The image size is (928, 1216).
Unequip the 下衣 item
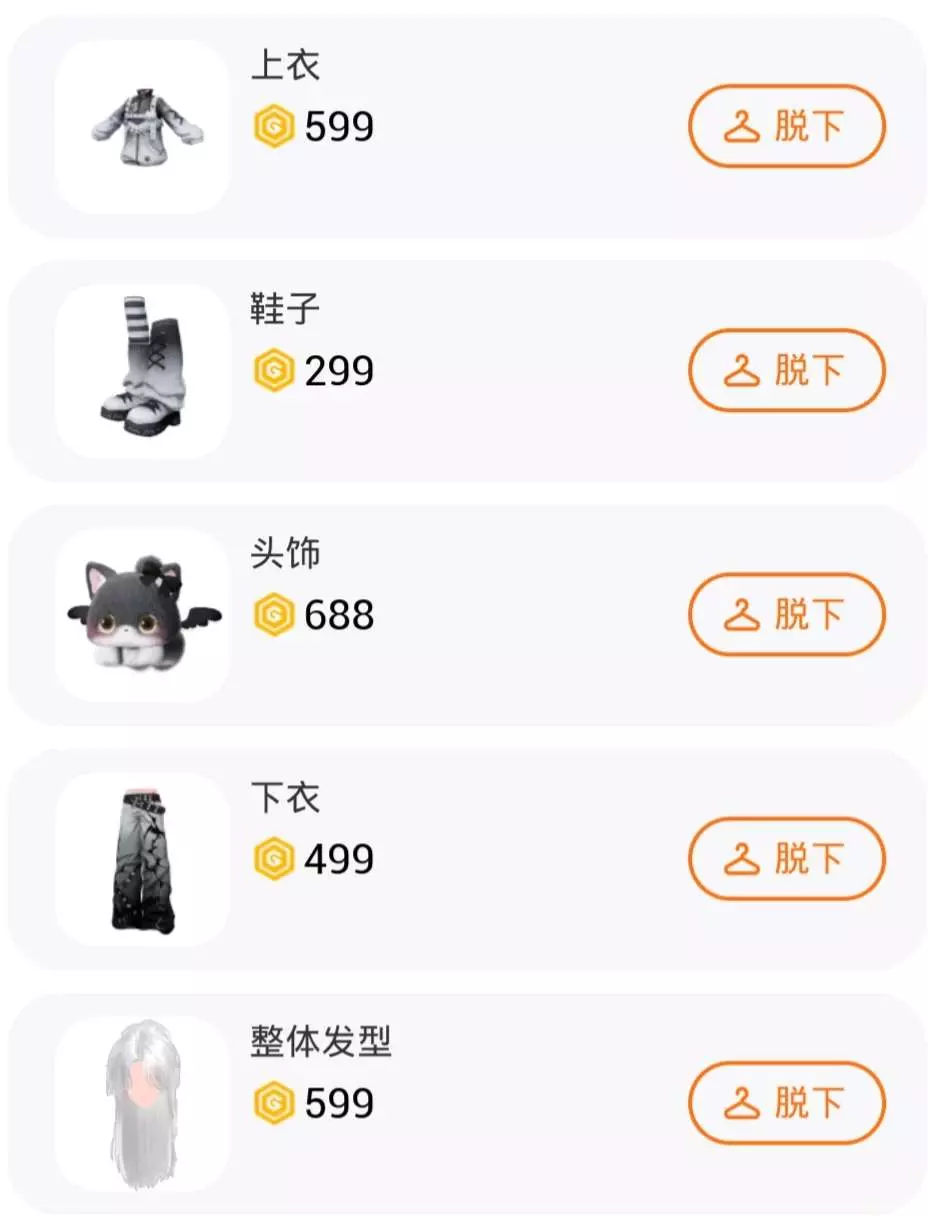click(786, 858)
